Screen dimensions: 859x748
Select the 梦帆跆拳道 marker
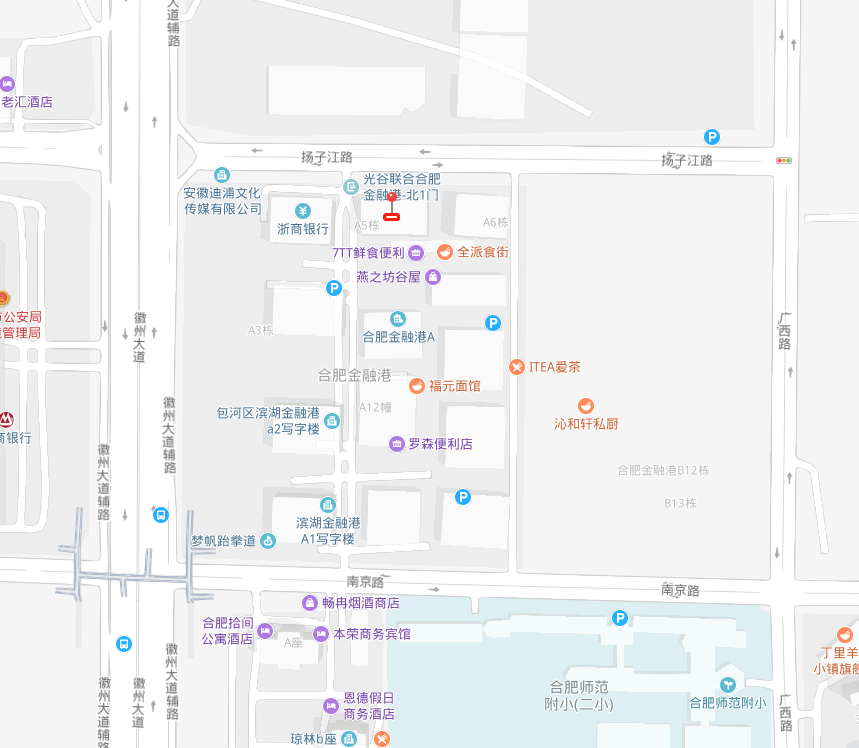267,541
